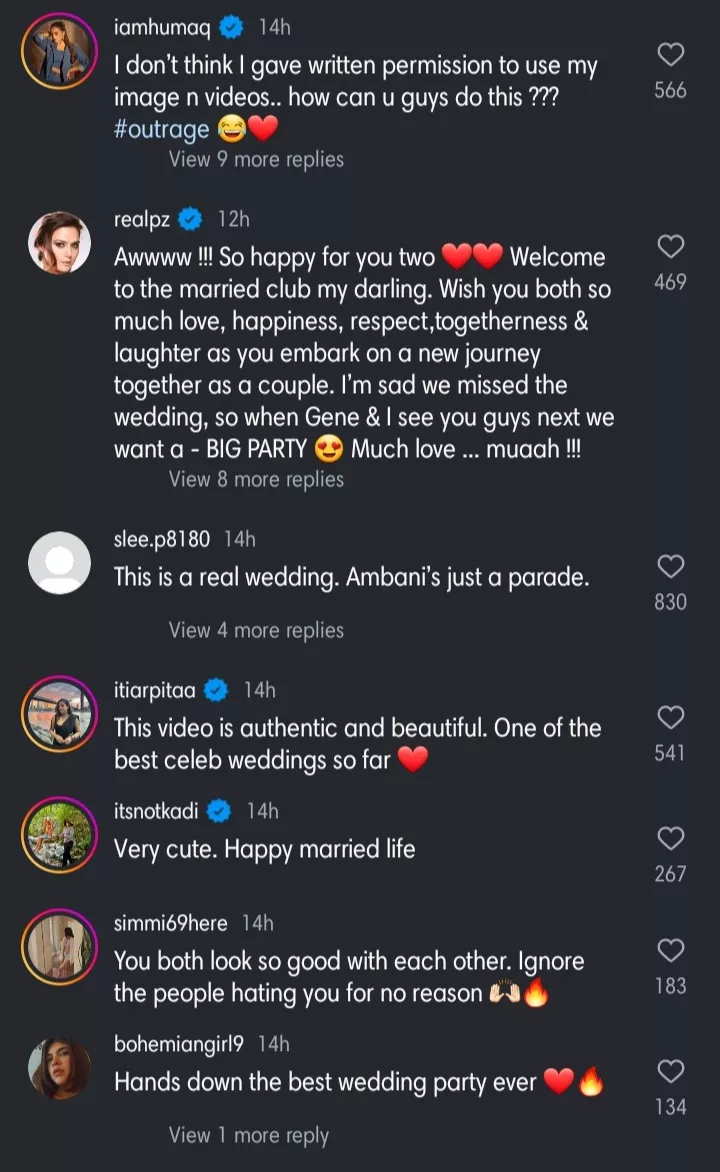Expand View 4 more replies

(256, 630)
